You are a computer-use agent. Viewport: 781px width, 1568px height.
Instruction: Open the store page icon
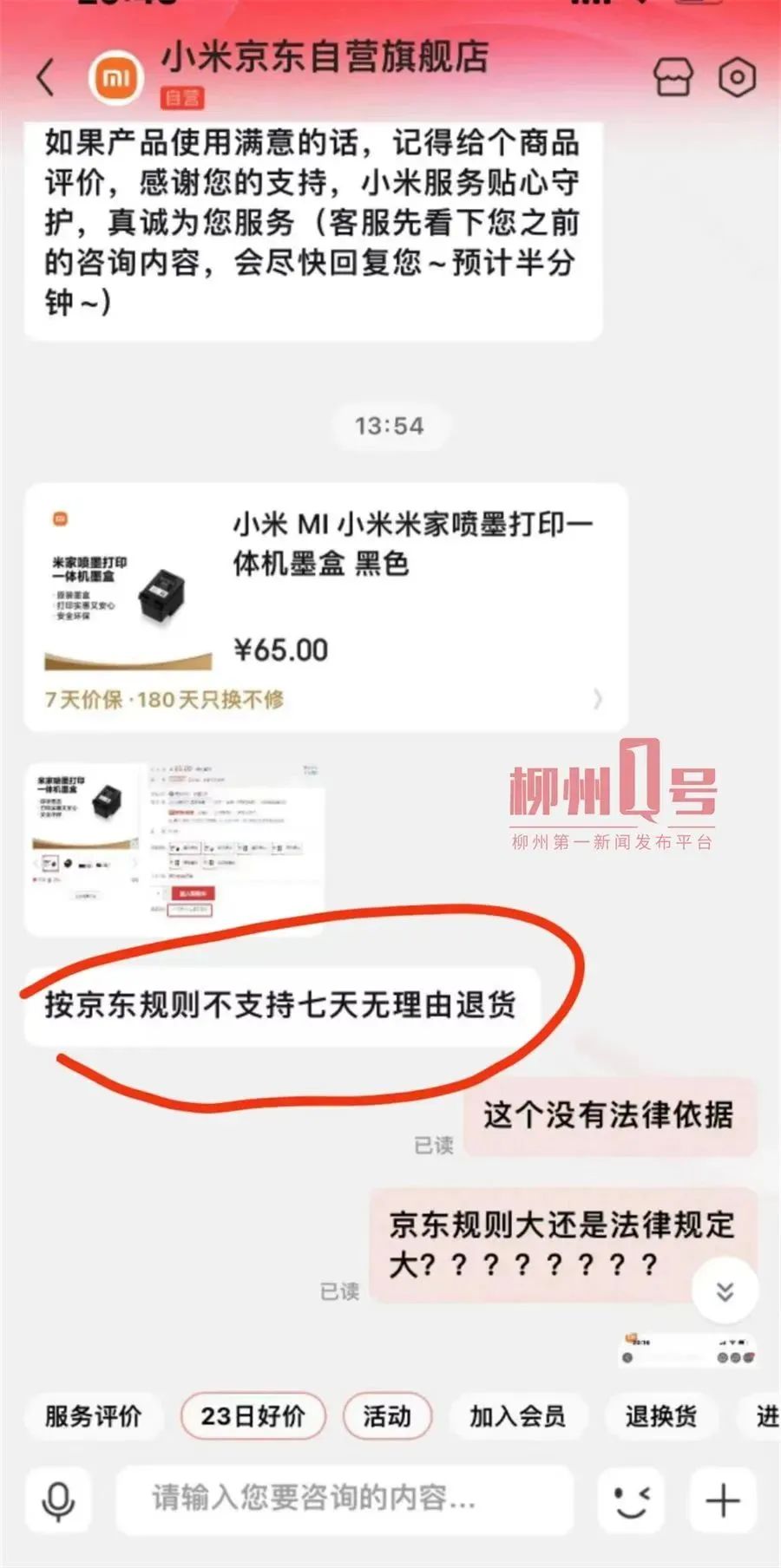(673, 77)
